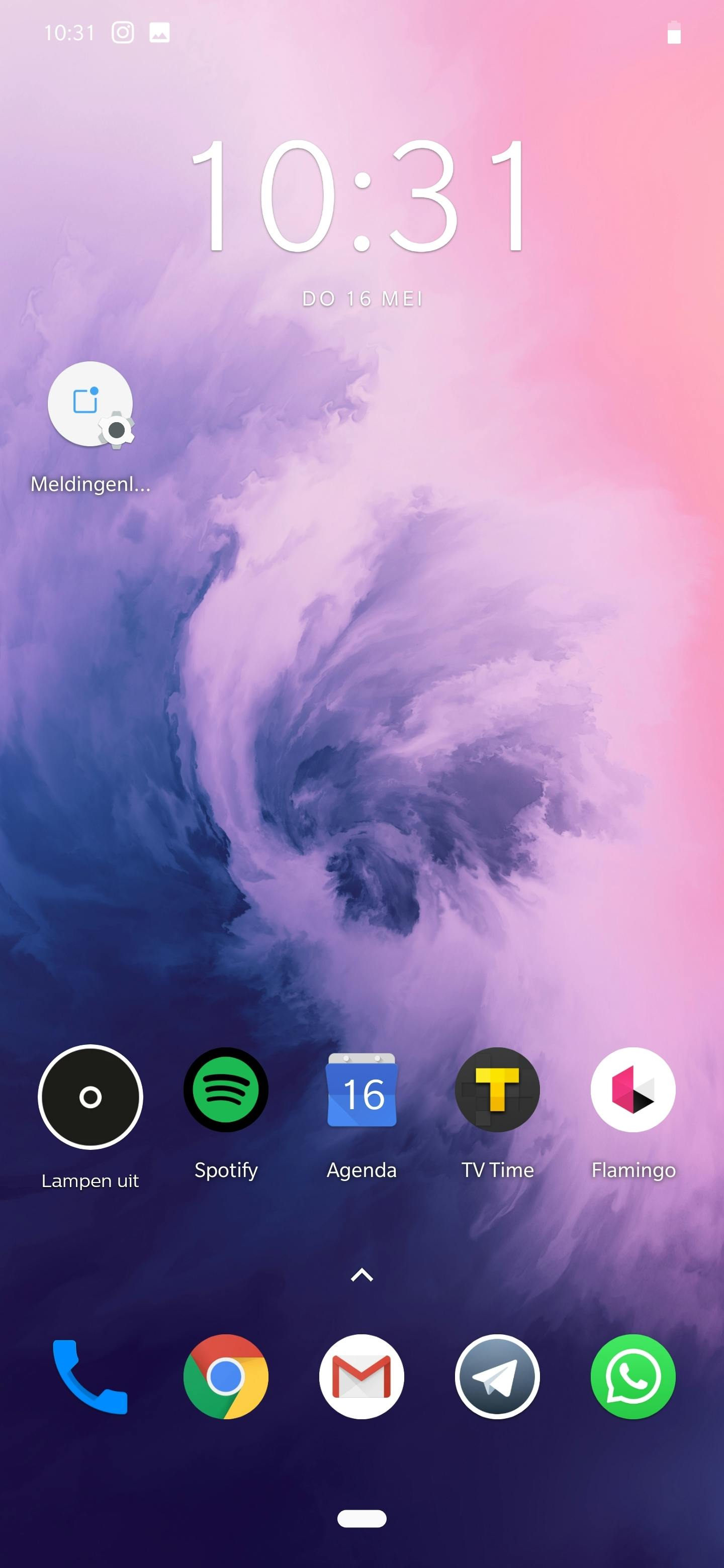The image size is (724, 1568).
Task: Open Gmail
Action: 361,1376
